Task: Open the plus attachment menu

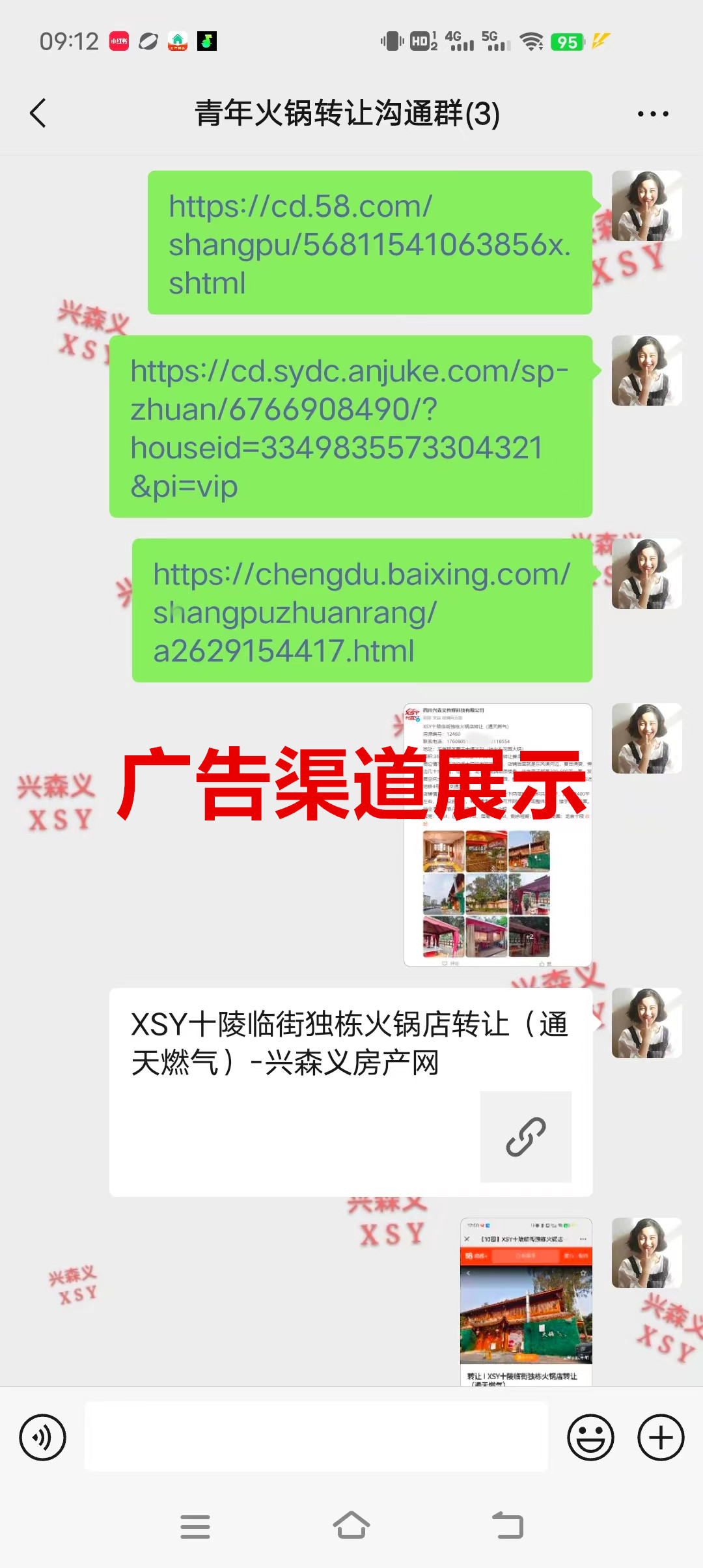Action: 661,1437
